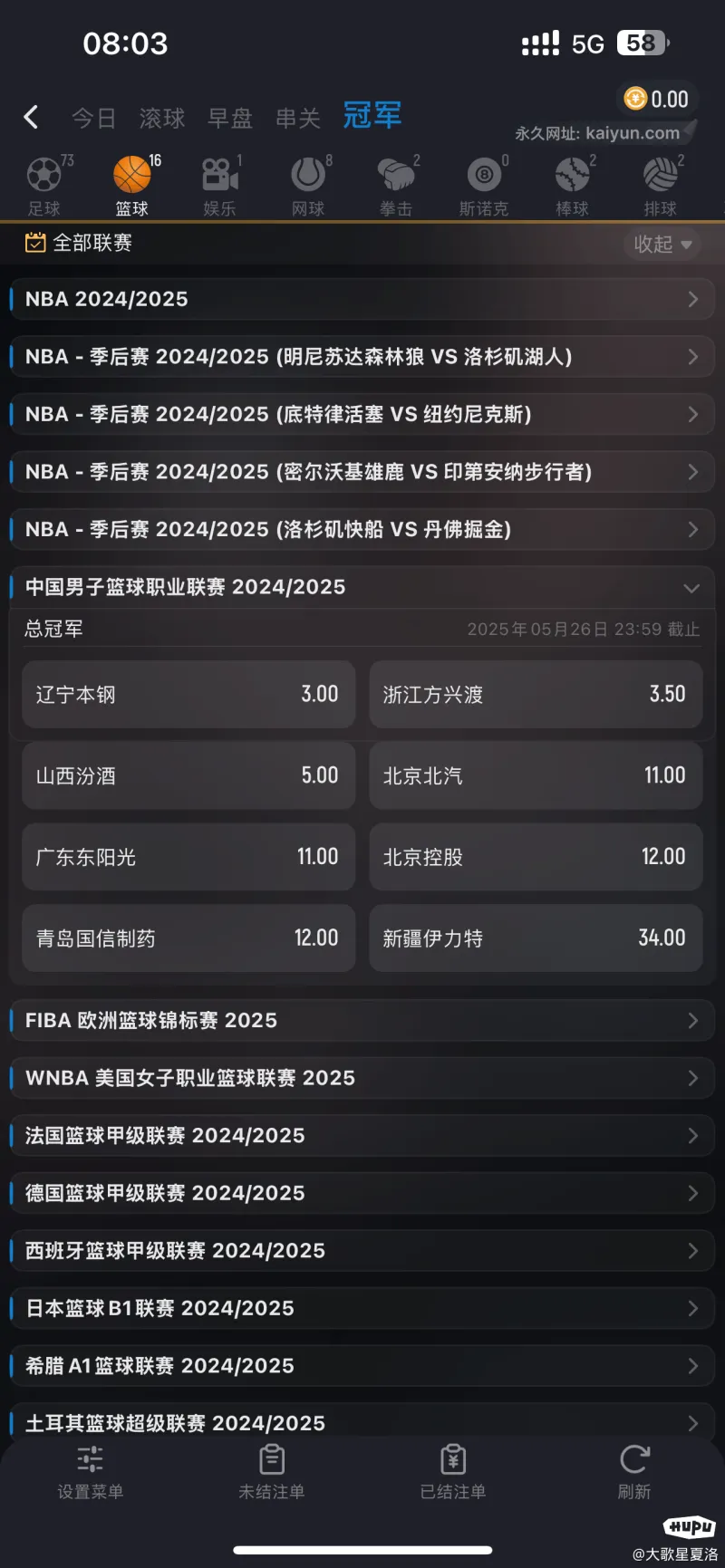This screenshot has width=725, height=1568.
Task: Switch to the 滚球 tab
Action: coord(162,118)
